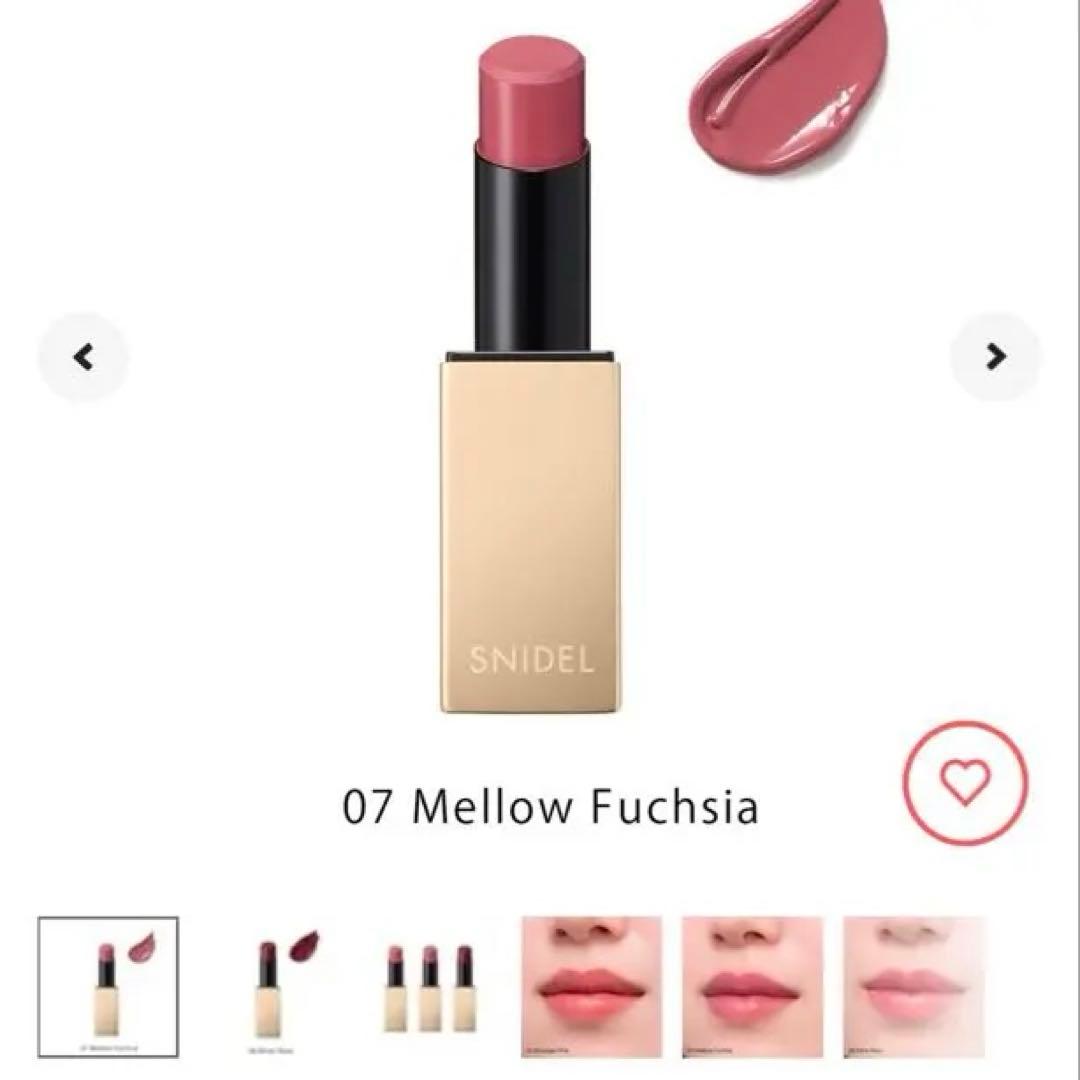Add Mellow Fuchsia to favorites
Screen dimensions: 1080x1080
965,783
